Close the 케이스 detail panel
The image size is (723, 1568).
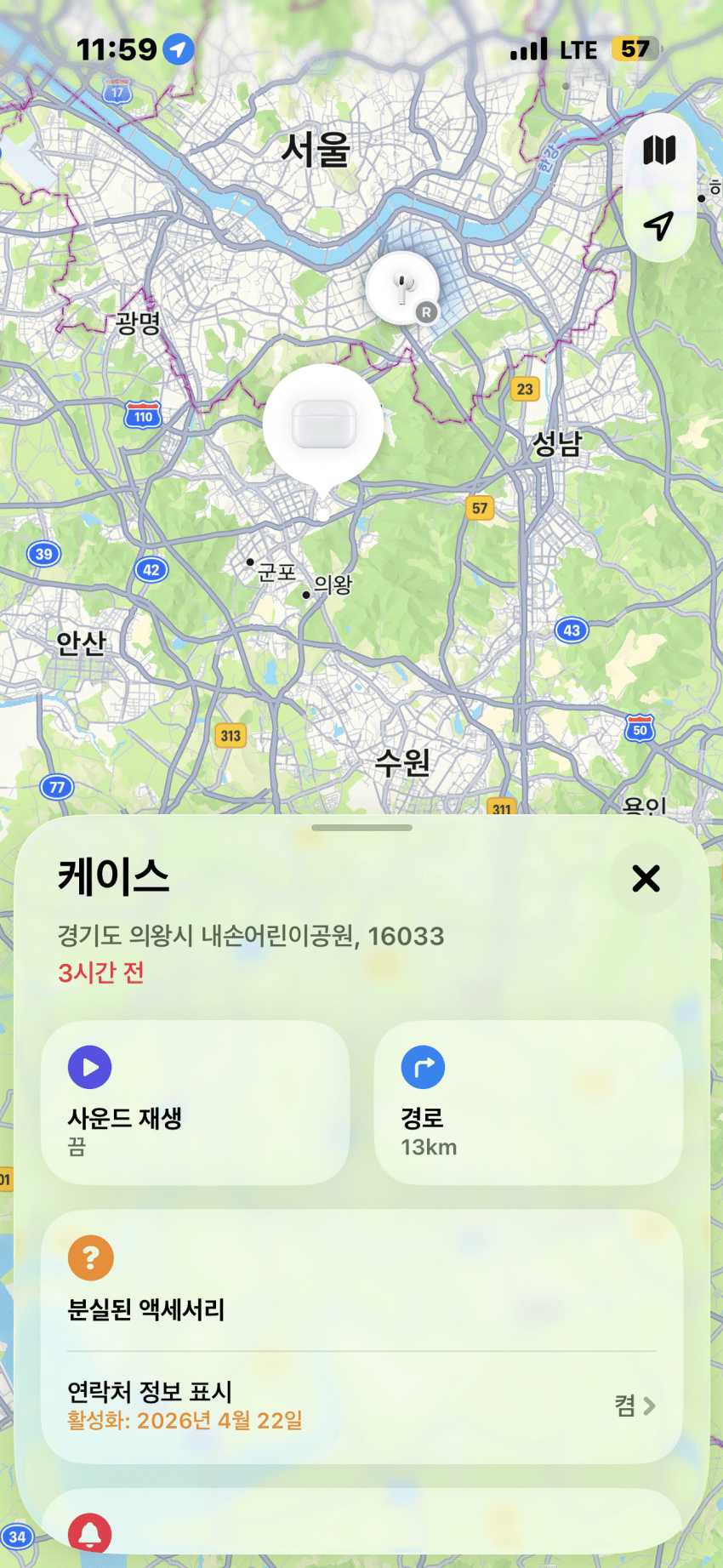[x=646, y=878]
